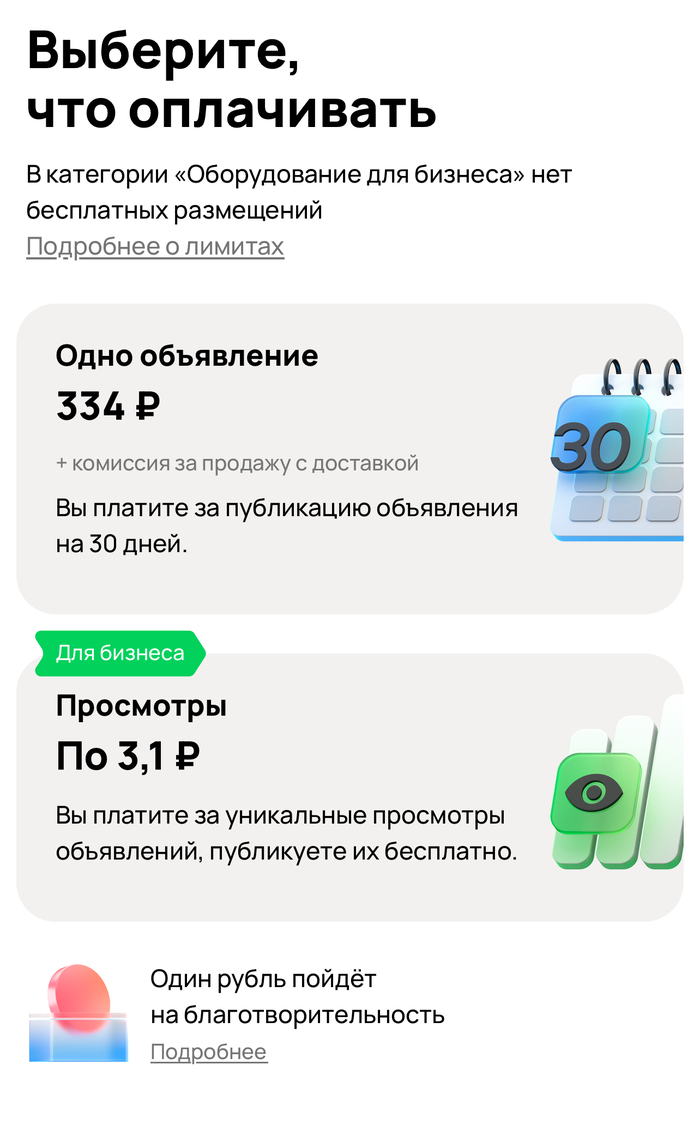Open the «Подробнее о лимитах» link
Viewport: 700px width, 1137px height.
[155, 247]
